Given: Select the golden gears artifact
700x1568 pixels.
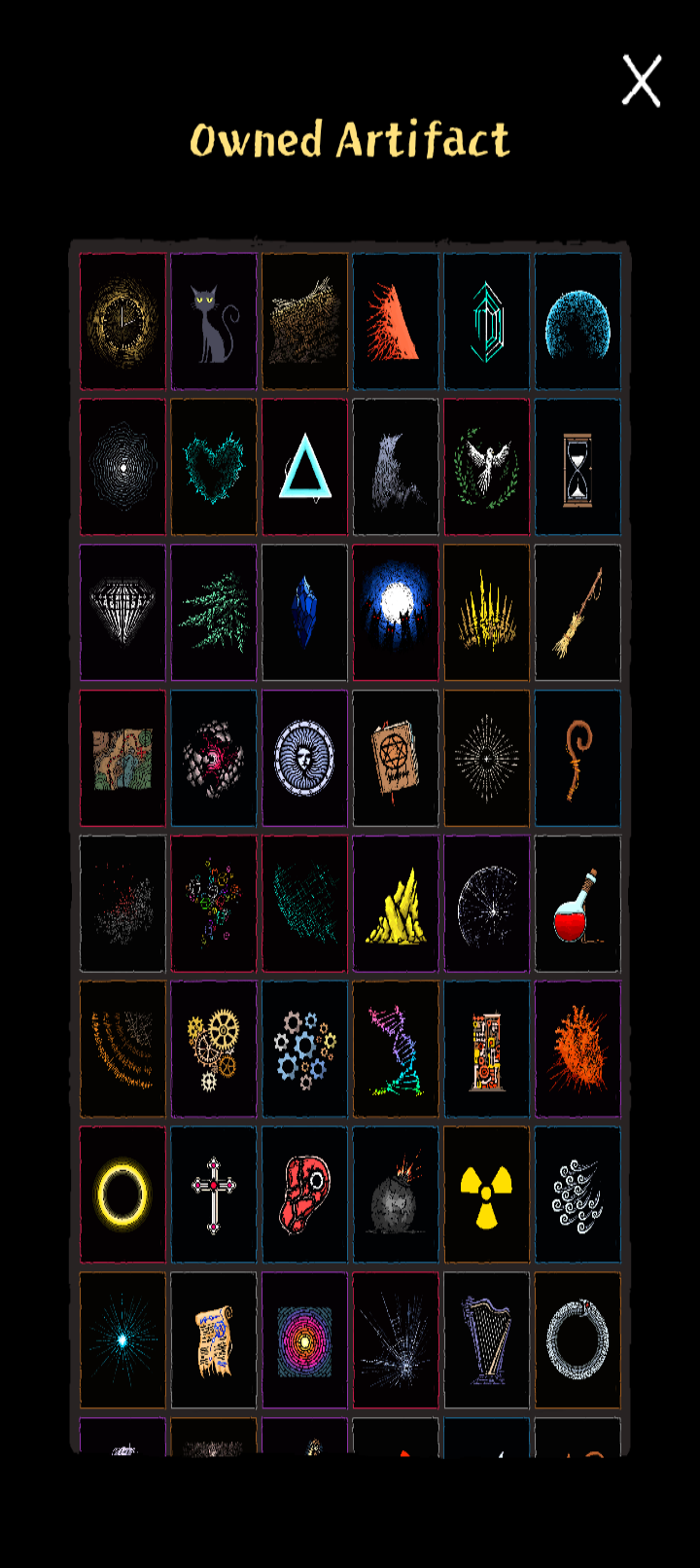Looking at the screenshot, I should [x=214, y=1050].
